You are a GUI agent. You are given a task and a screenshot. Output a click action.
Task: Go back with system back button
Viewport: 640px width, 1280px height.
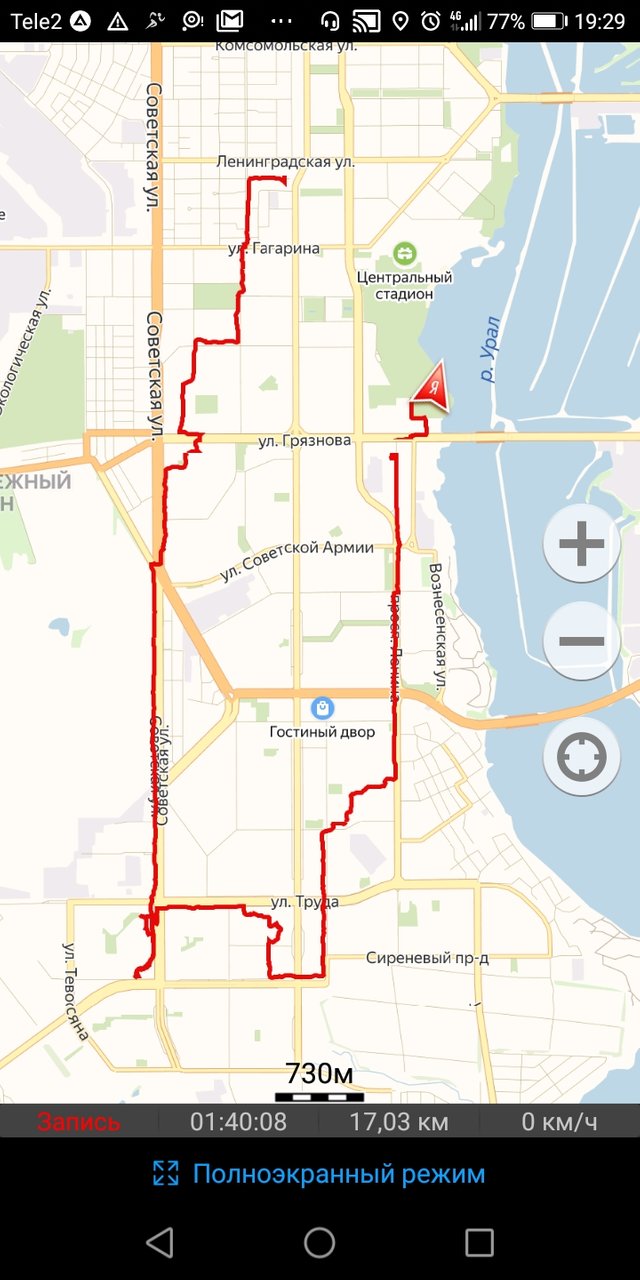click(x=160, y=1242)
